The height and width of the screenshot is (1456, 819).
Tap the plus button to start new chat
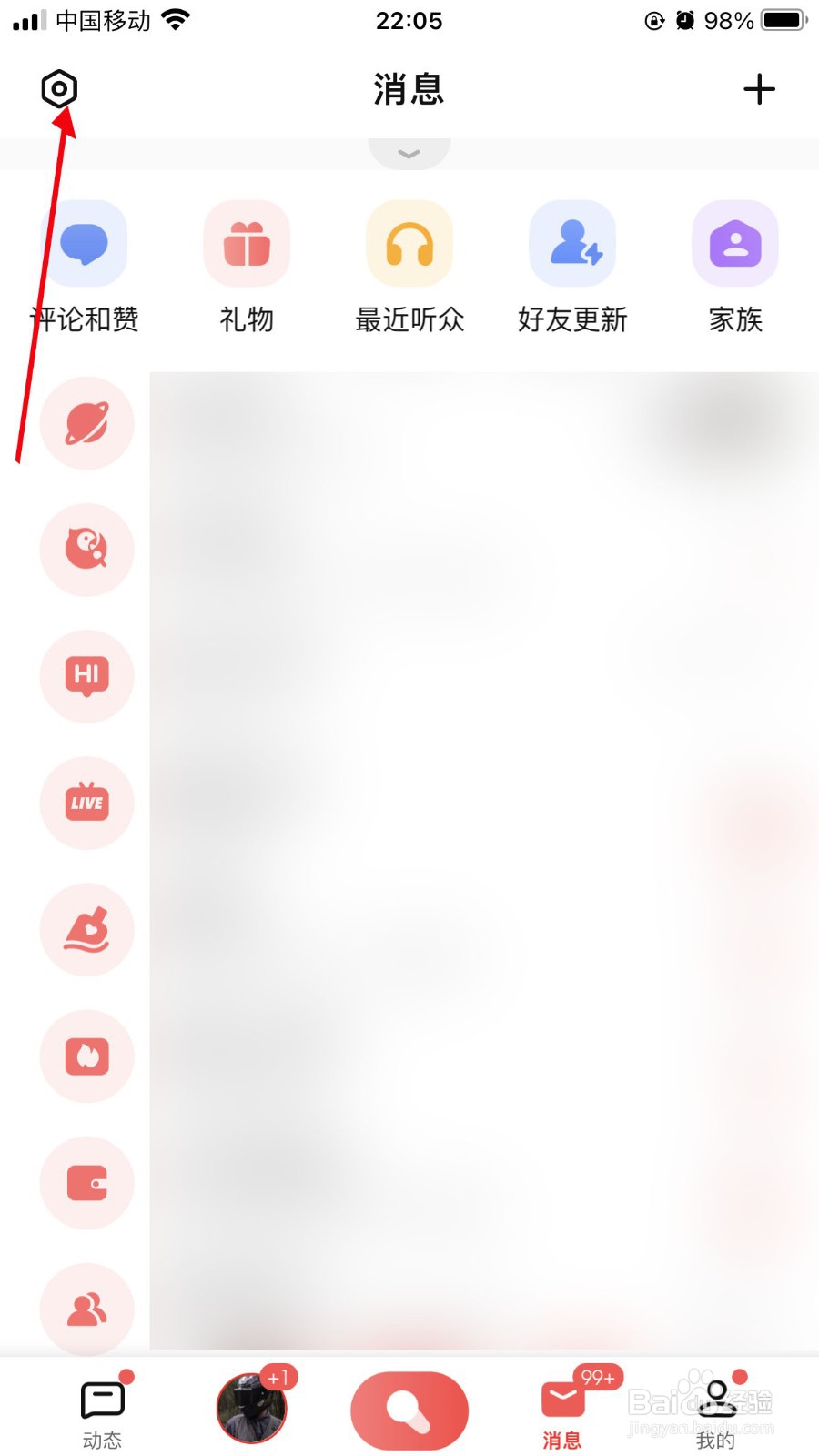pyautogui.click(x=760, y=89)
